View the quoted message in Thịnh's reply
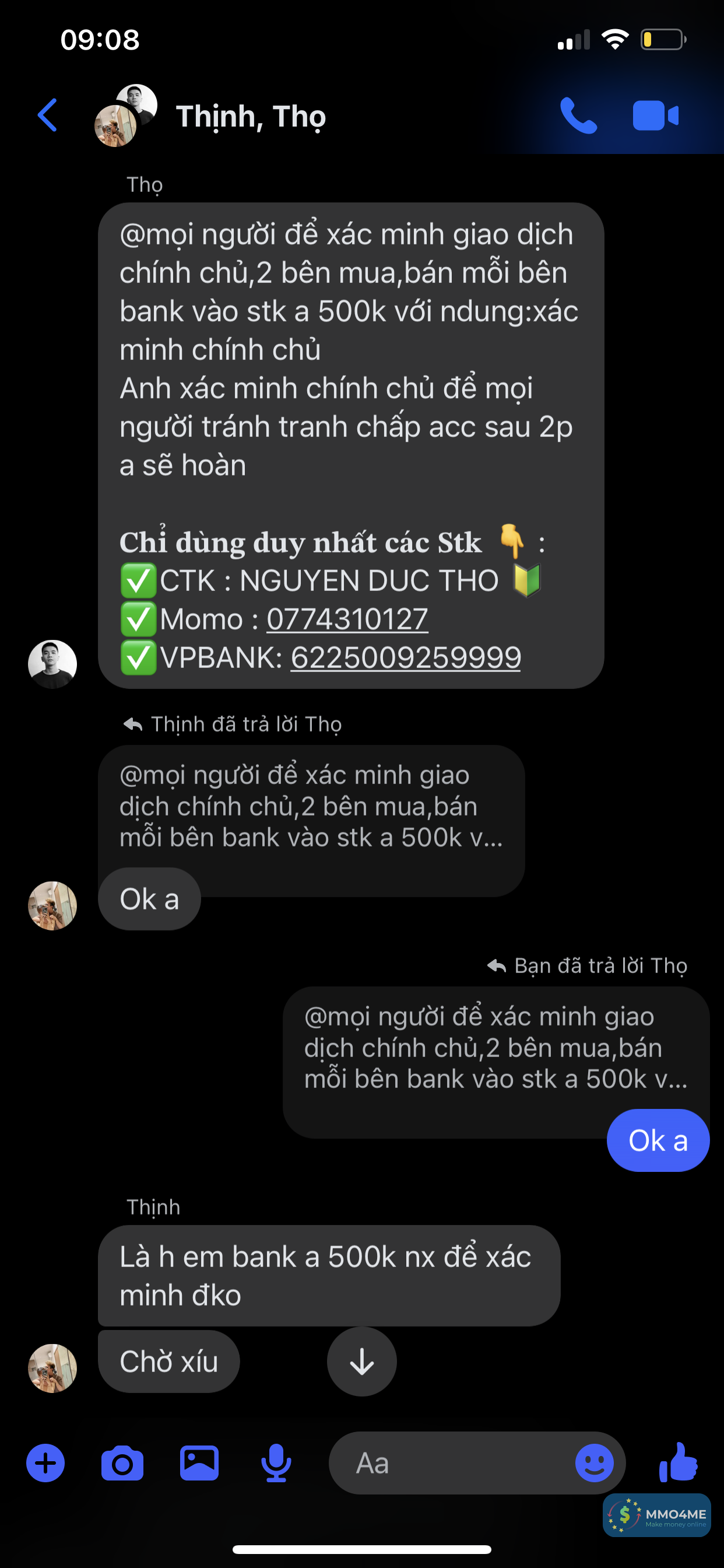 click(311, 807)
